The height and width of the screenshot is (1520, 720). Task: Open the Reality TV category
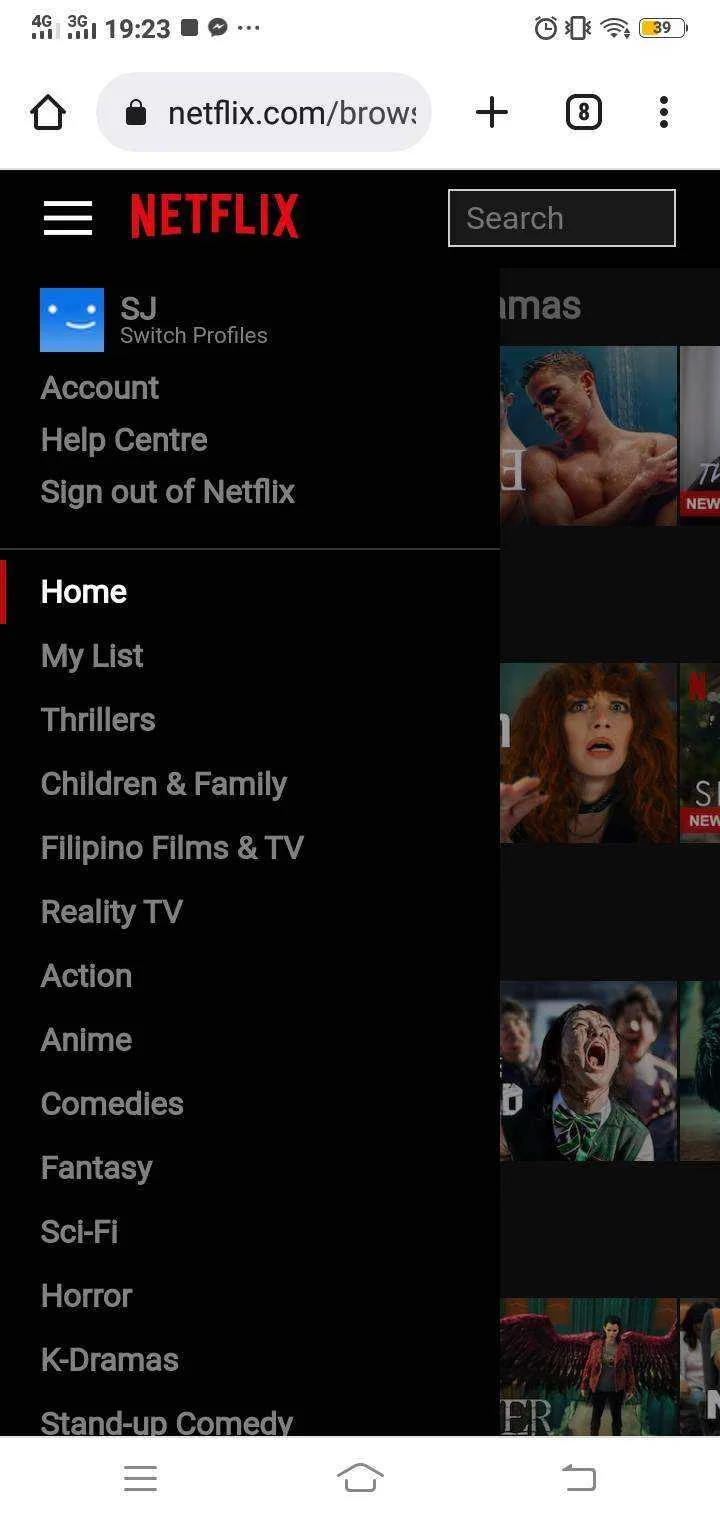pyautogui.click(x=112, y=912)
